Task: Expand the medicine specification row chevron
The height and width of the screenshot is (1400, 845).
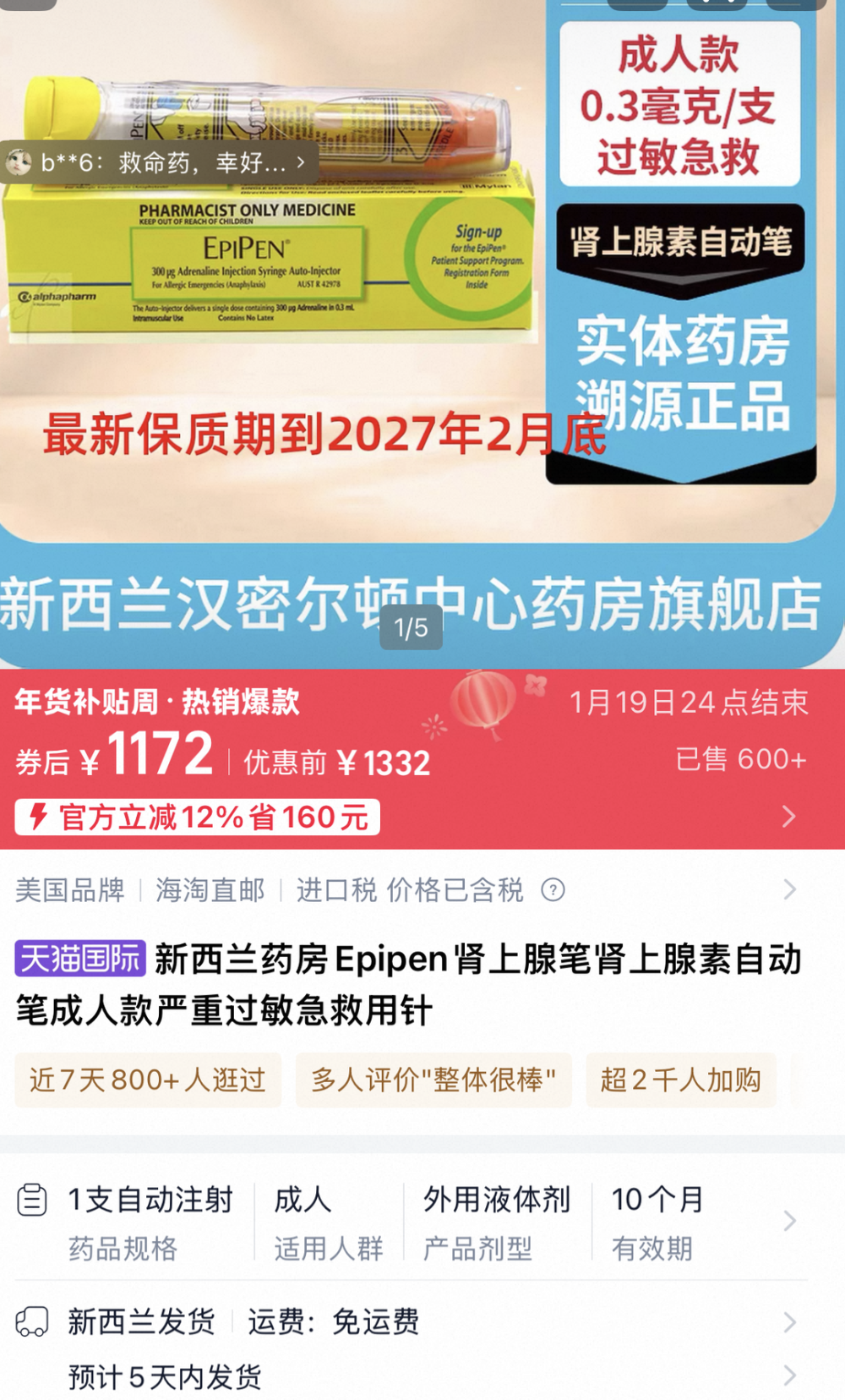Action: [789, 1222]
